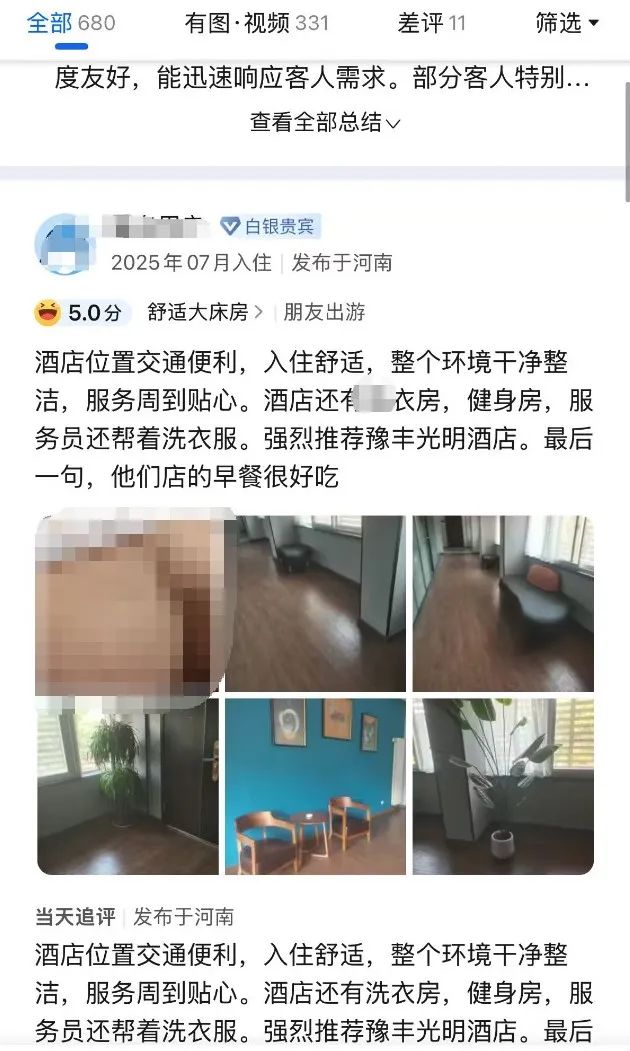Switch to the 差评 tab
The image size is (630, 1051).
click(x=431, y=23)
